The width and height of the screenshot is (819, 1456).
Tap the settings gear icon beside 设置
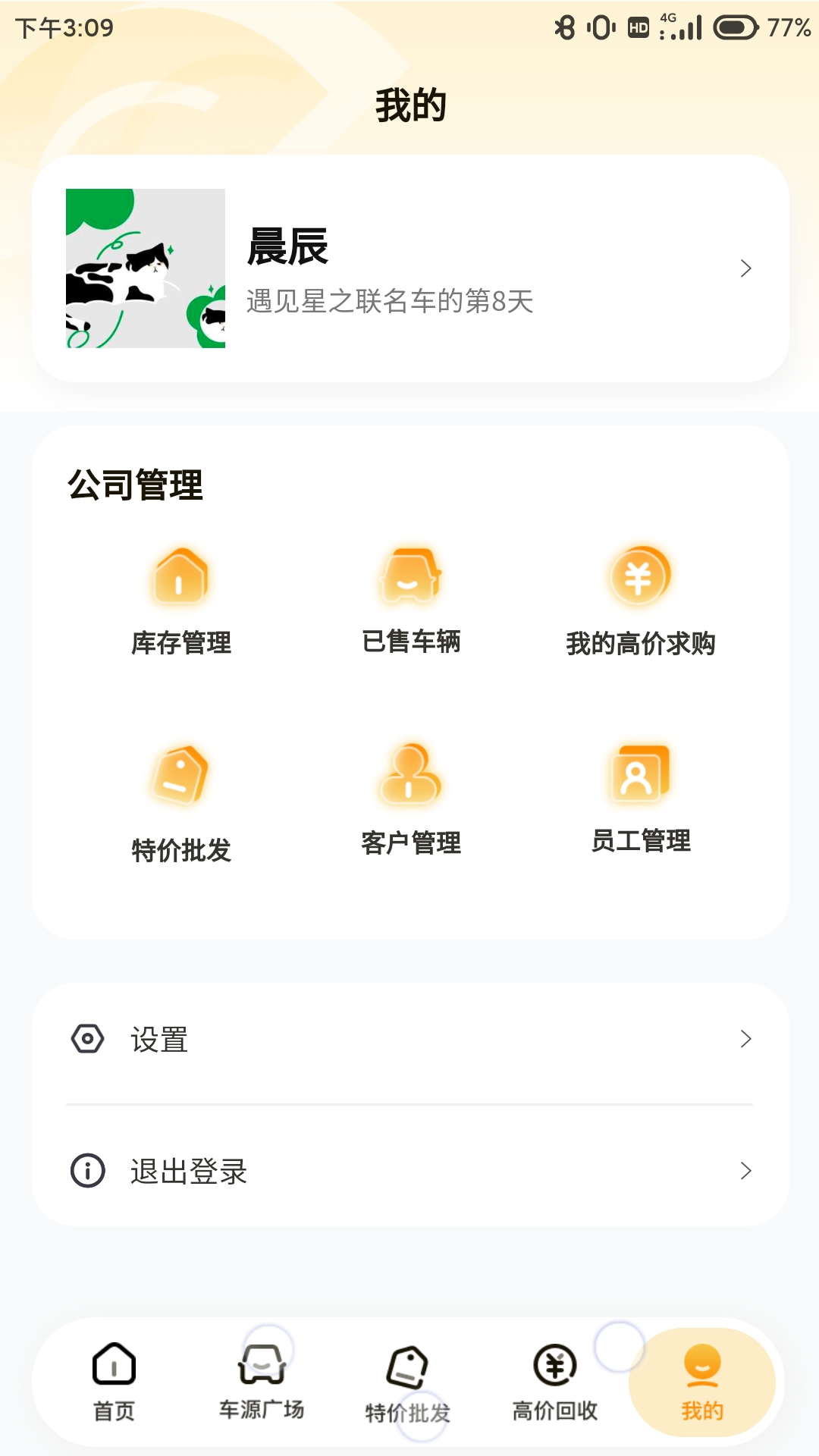(x=89, y=1040)
